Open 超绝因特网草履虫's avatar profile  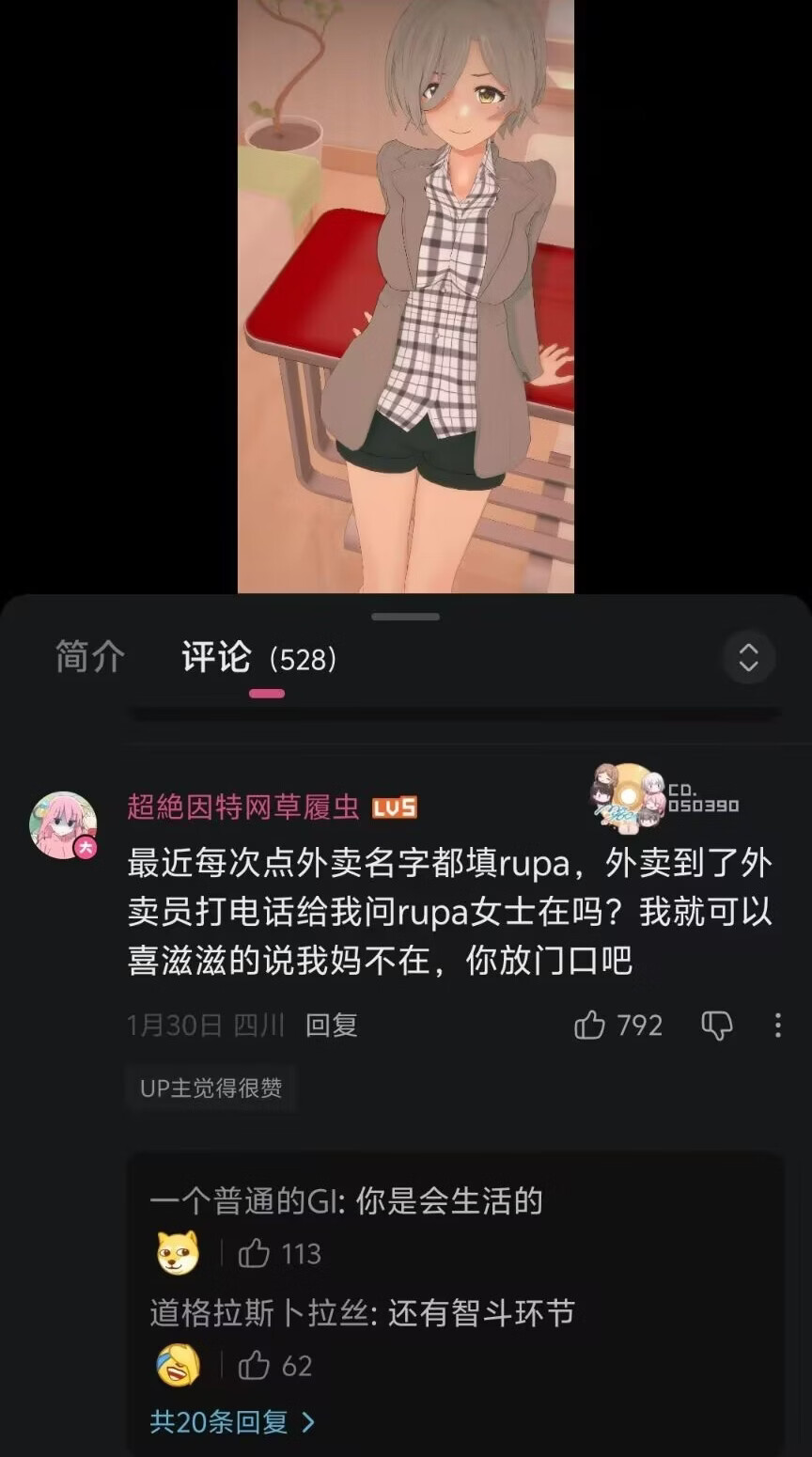pos(63,825)
